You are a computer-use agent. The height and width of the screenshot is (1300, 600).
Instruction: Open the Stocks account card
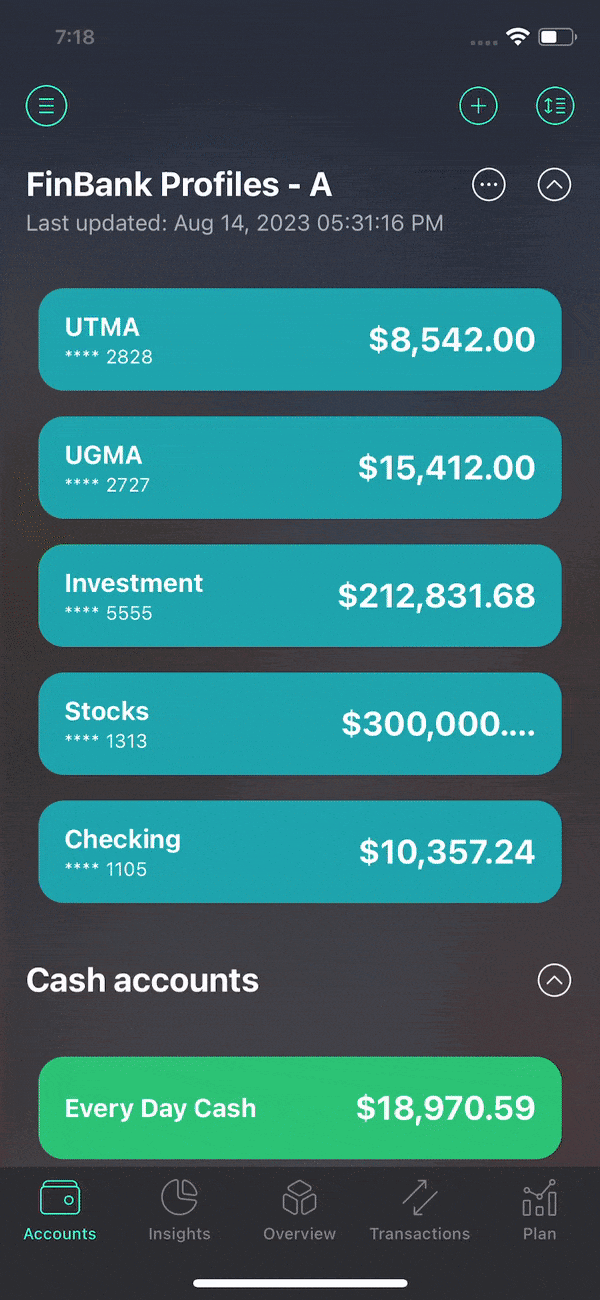tap(300, 724)
